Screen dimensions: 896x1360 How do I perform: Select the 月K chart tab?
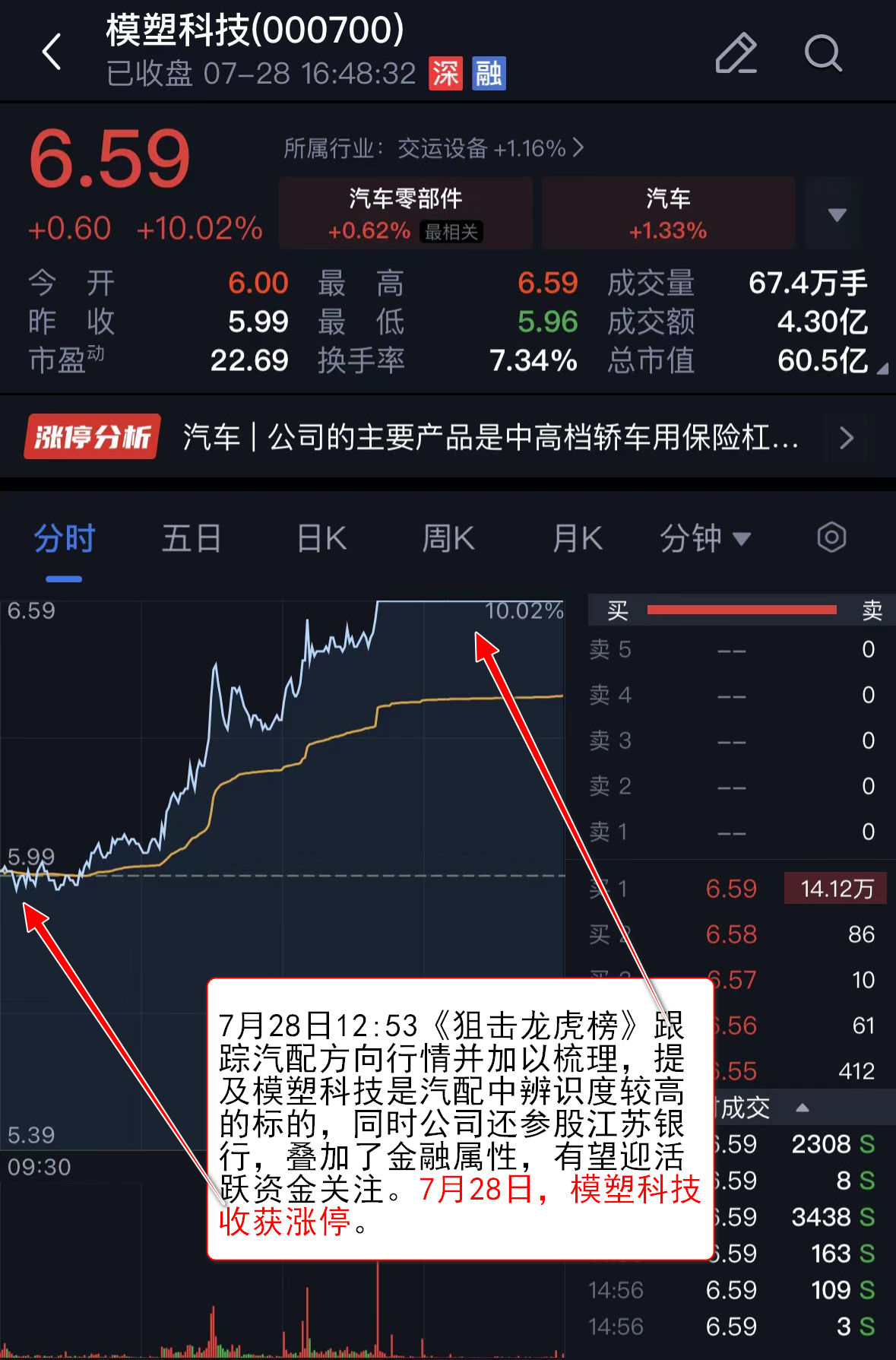[577, 539]
